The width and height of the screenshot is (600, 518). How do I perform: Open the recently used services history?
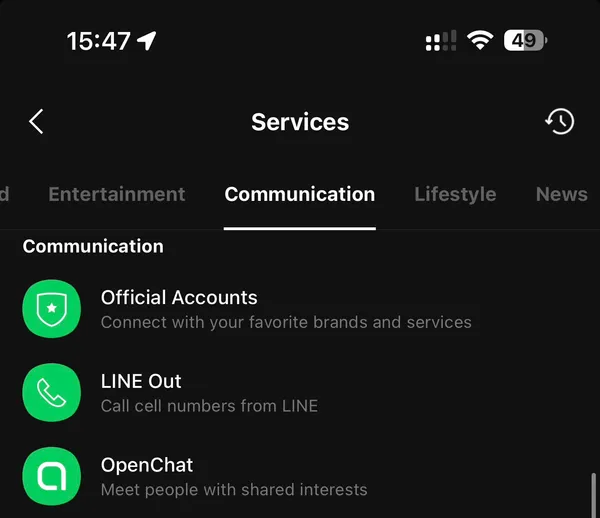point(559,122)
